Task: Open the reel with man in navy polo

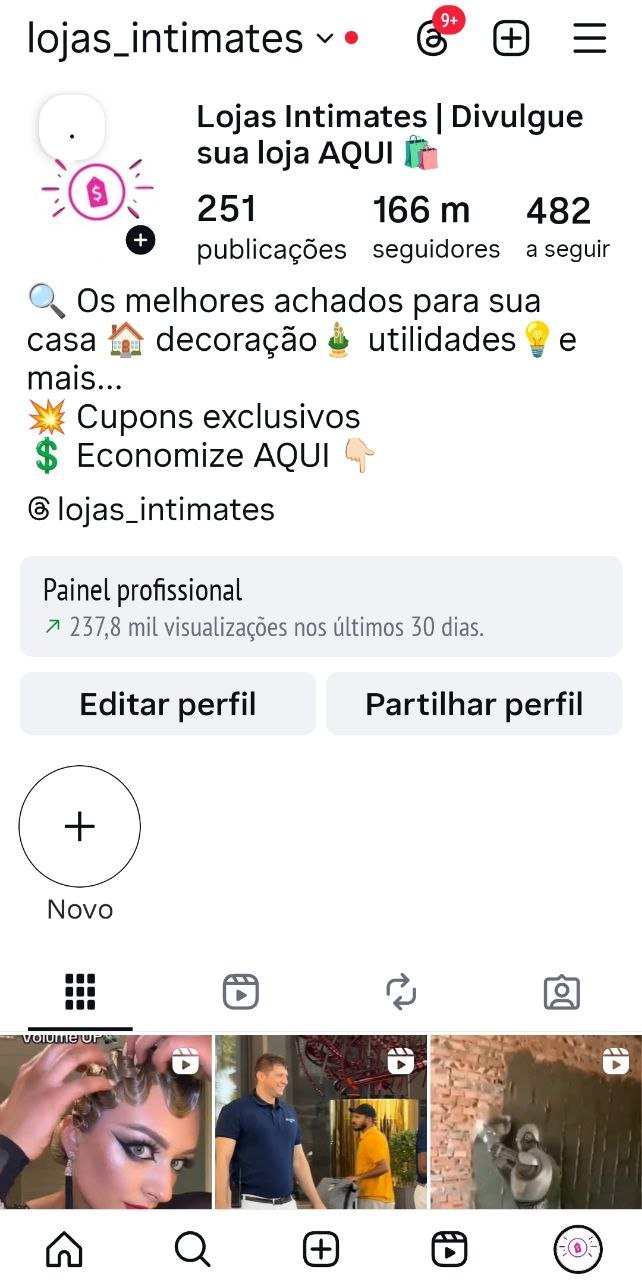Action: pyautogui.click(x=320, y=1121)
